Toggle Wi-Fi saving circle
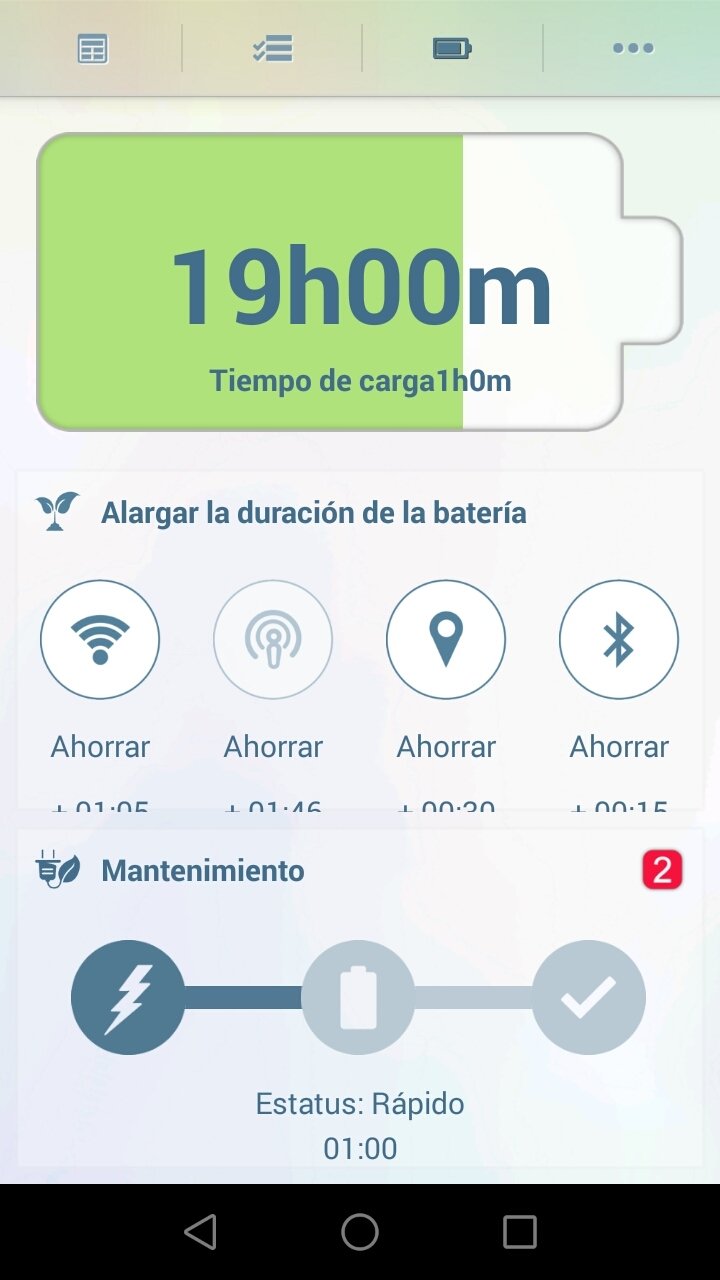Image resolution: width=720 pixels, height=1280 pixels. point(100,639)
